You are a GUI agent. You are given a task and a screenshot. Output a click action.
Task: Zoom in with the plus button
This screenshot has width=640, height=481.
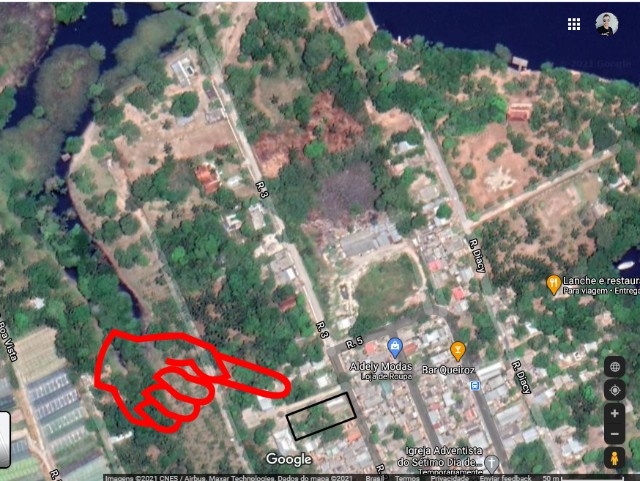coord(614,414)
